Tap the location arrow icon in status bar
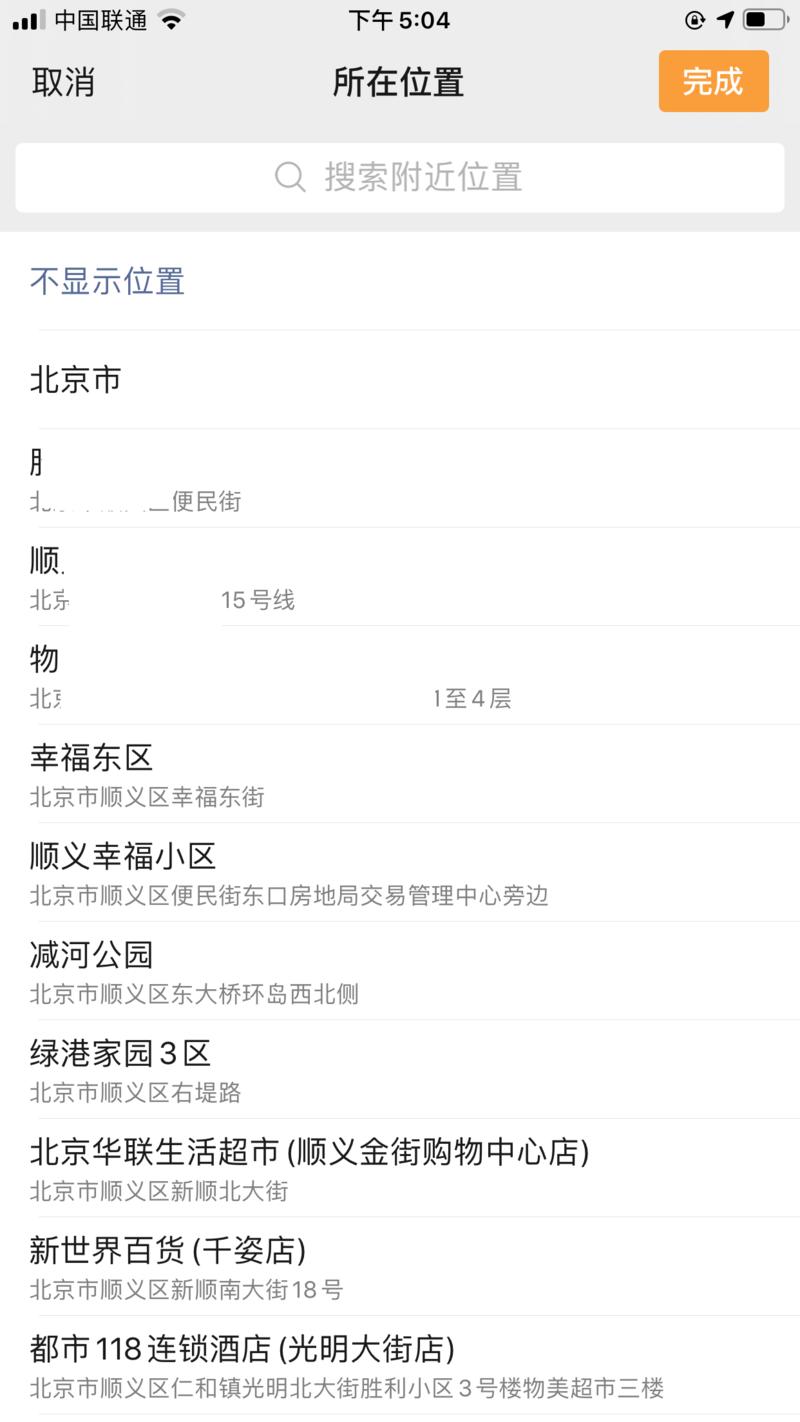Screen dimensions: 800x1422 (724, 18)
